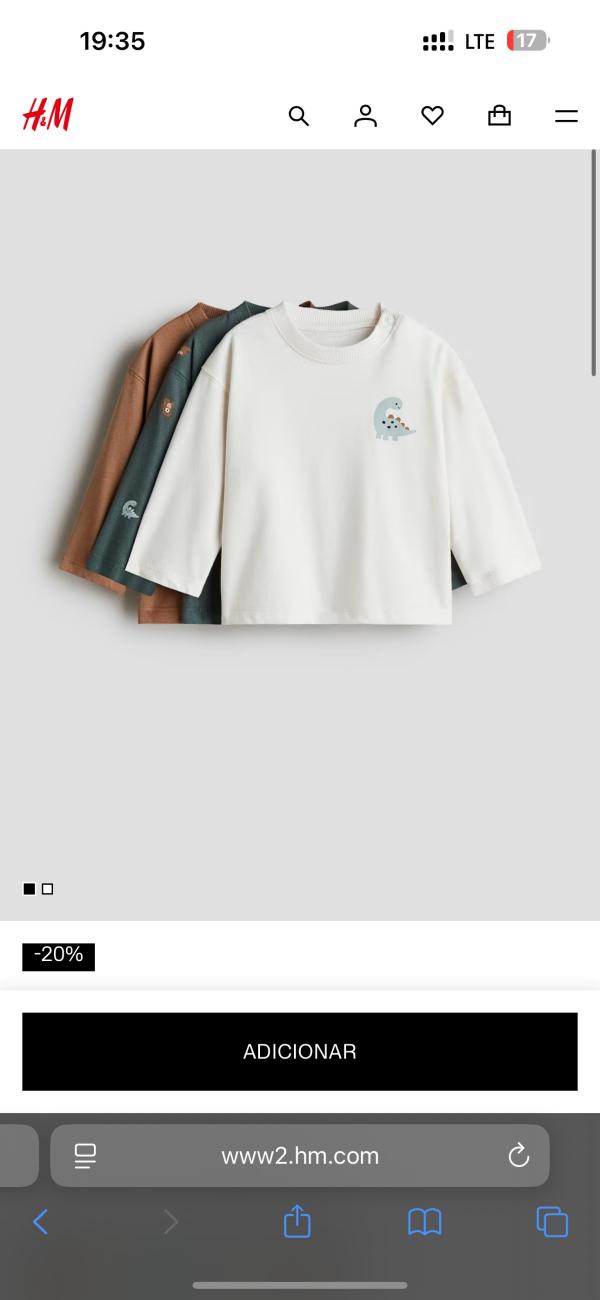Open the account profile icon
The height and width of the screenshot is (1300, 600).
point(365,116)
